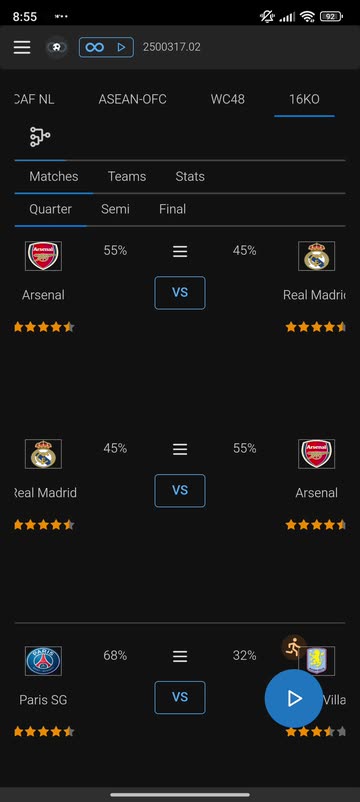Open the Stats tab
The height and width of the screenshot is (802, 360).
coord(190,176)
